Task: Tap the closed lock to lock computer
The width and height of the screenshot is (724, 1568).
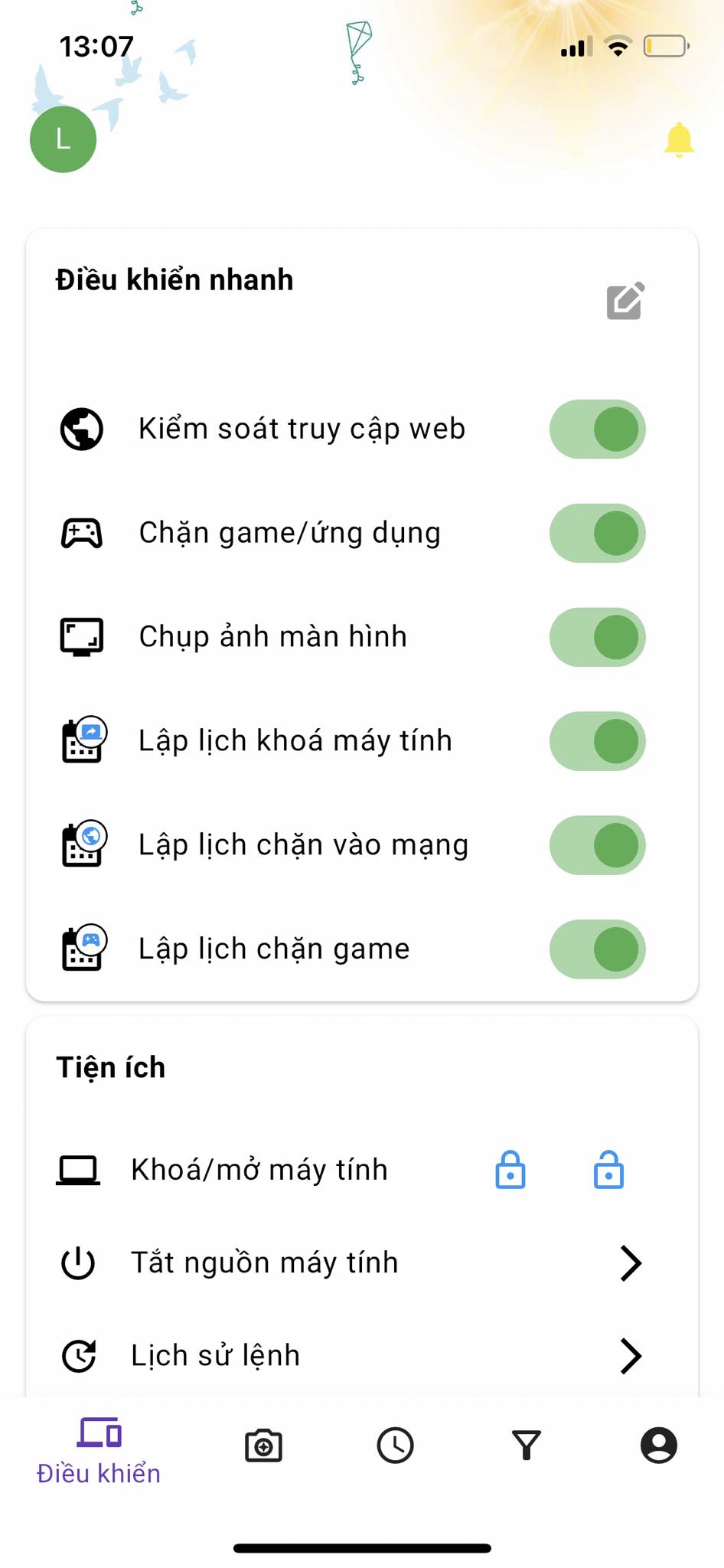Action: click(510, 1170)
